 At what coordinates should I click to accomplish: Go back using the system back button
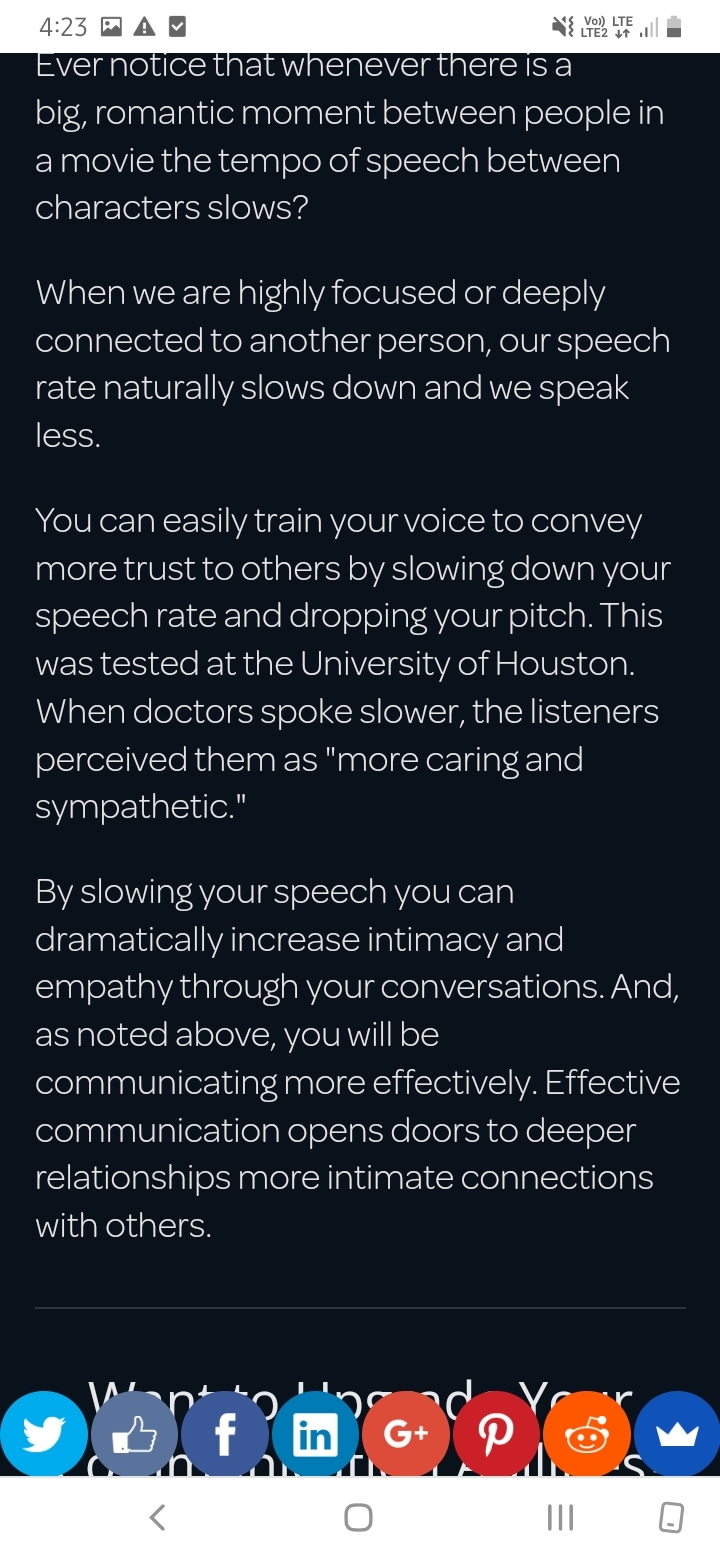click(x=157, y=1518)
